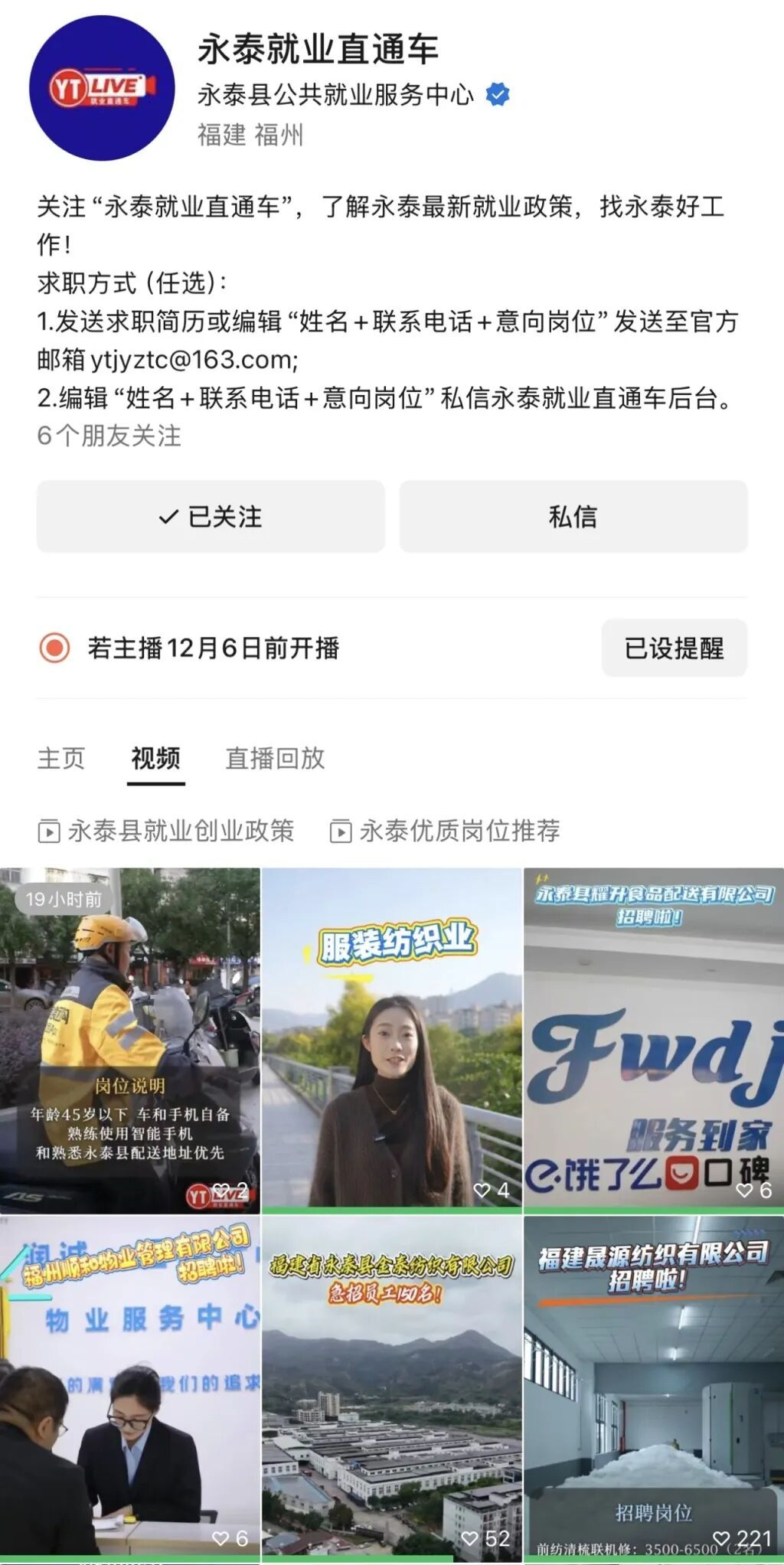Image resolution: width=784 pixels, height=1565 pixels.
Task: Play the 服装纺织业 video
Action: [392, 1041]
